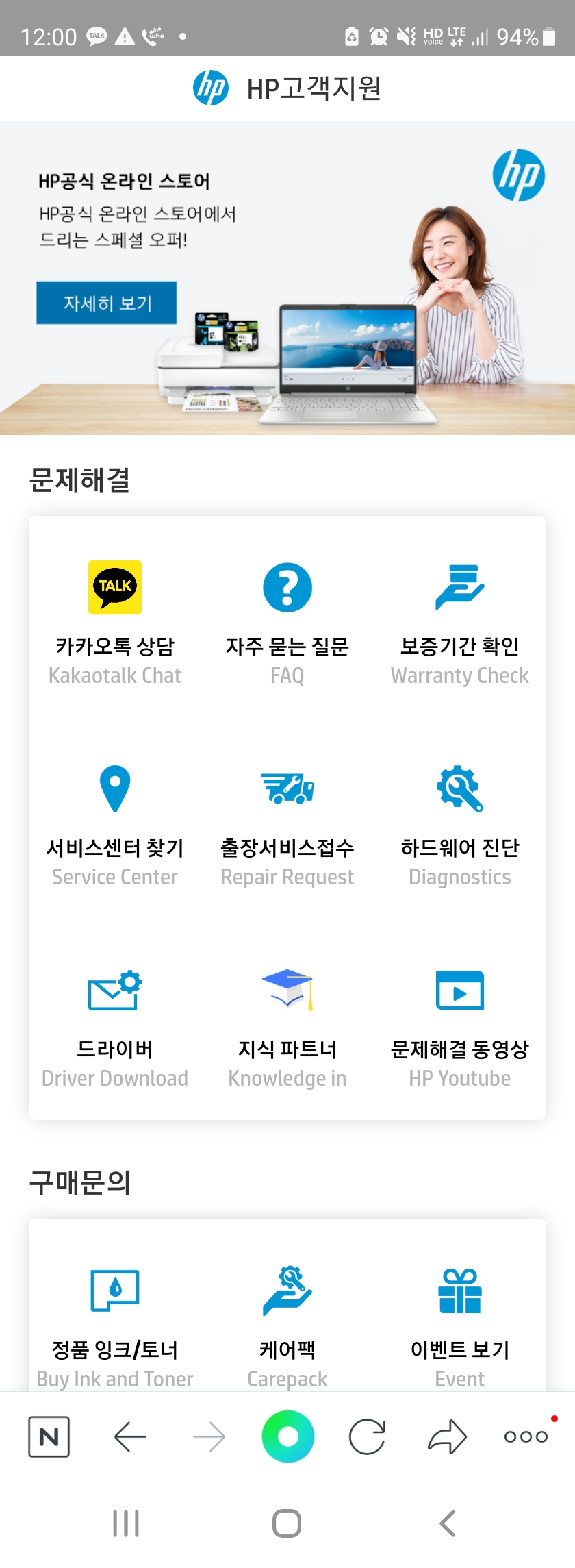
Task: Select Buy Ink and Toner
Action: tap(115, 1327)
